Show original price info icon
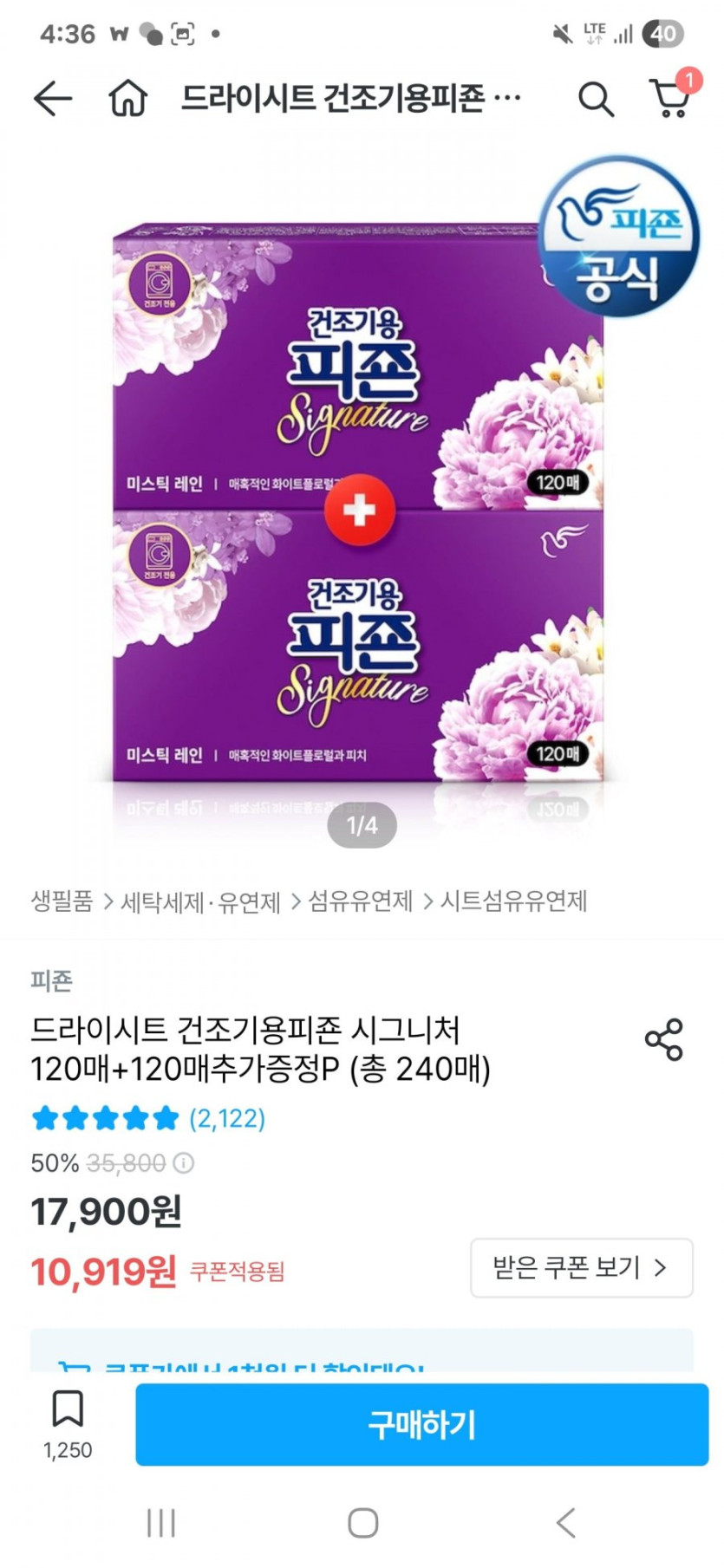724x1568 pixels. pyautogui.click(x=184, y=1163)
